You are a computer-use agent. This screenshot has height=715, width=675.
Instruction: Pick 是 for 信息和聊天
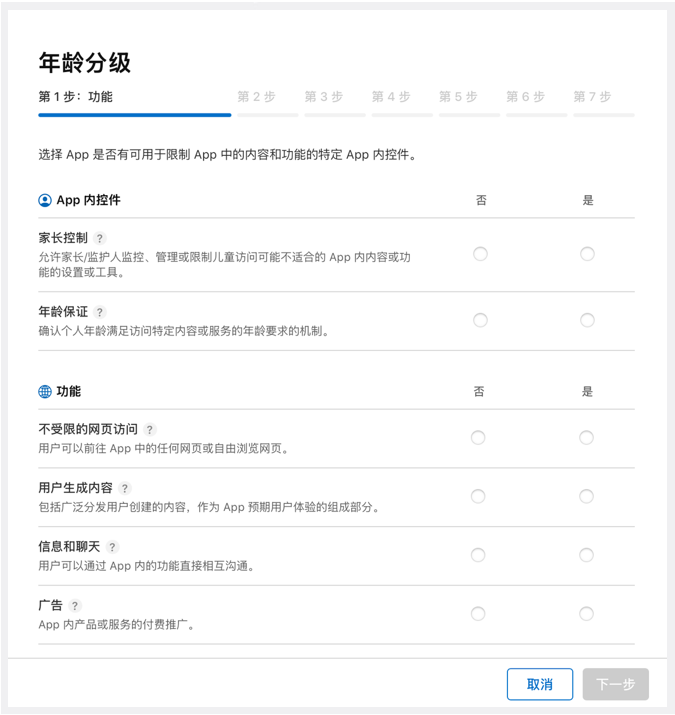(586, 555)
